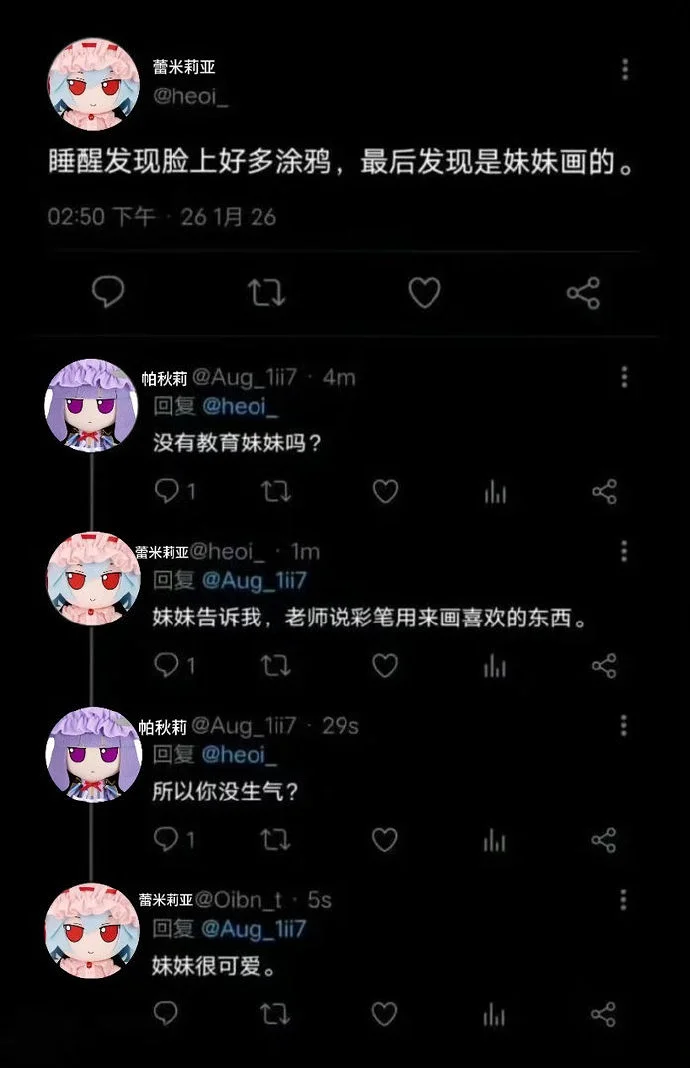Reply to the comment '没有教育妹妹吗？'
Image resolution: width=690 pixels, height=1068 pixels.
(x=167, y=491)
